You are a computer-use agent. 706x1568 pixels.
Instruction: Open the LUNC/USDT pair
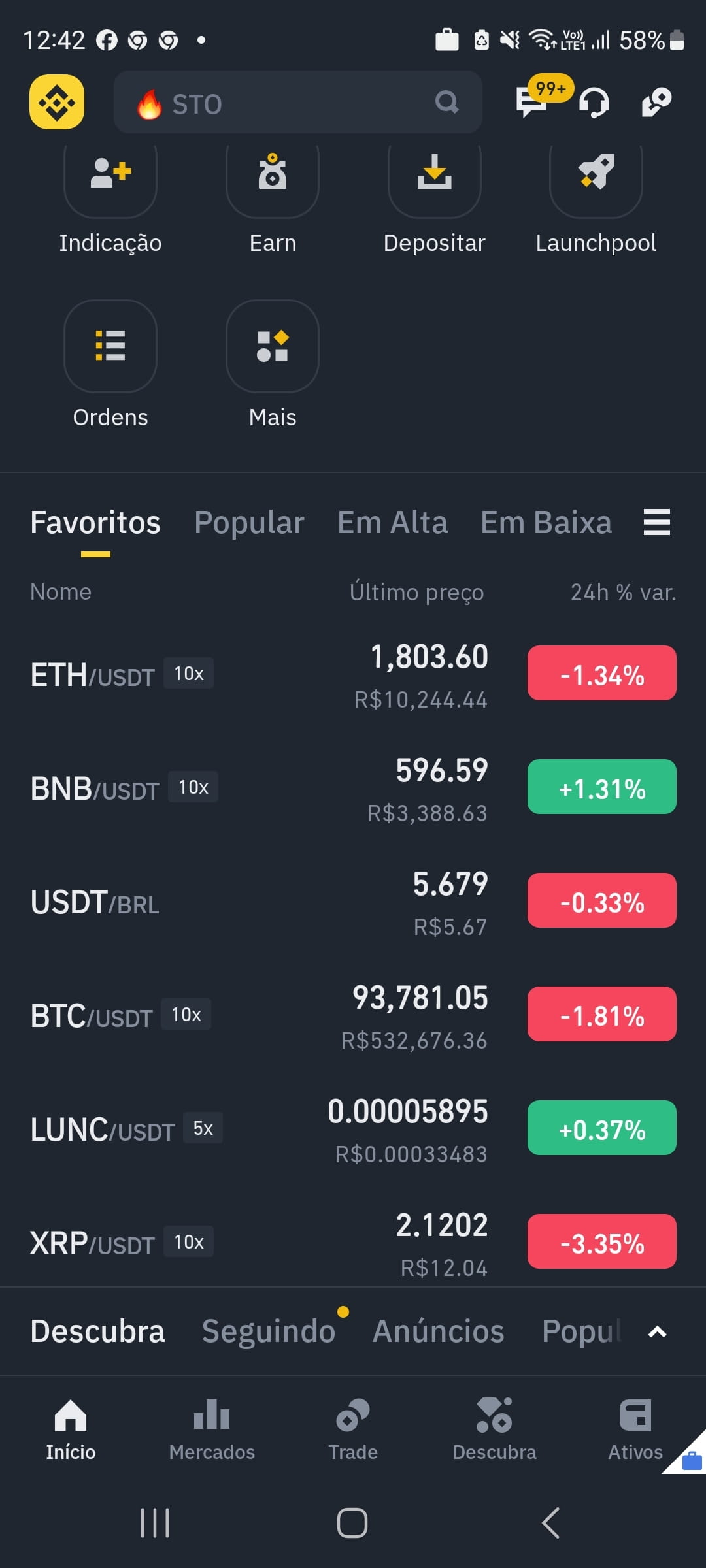coord(353,1128)
